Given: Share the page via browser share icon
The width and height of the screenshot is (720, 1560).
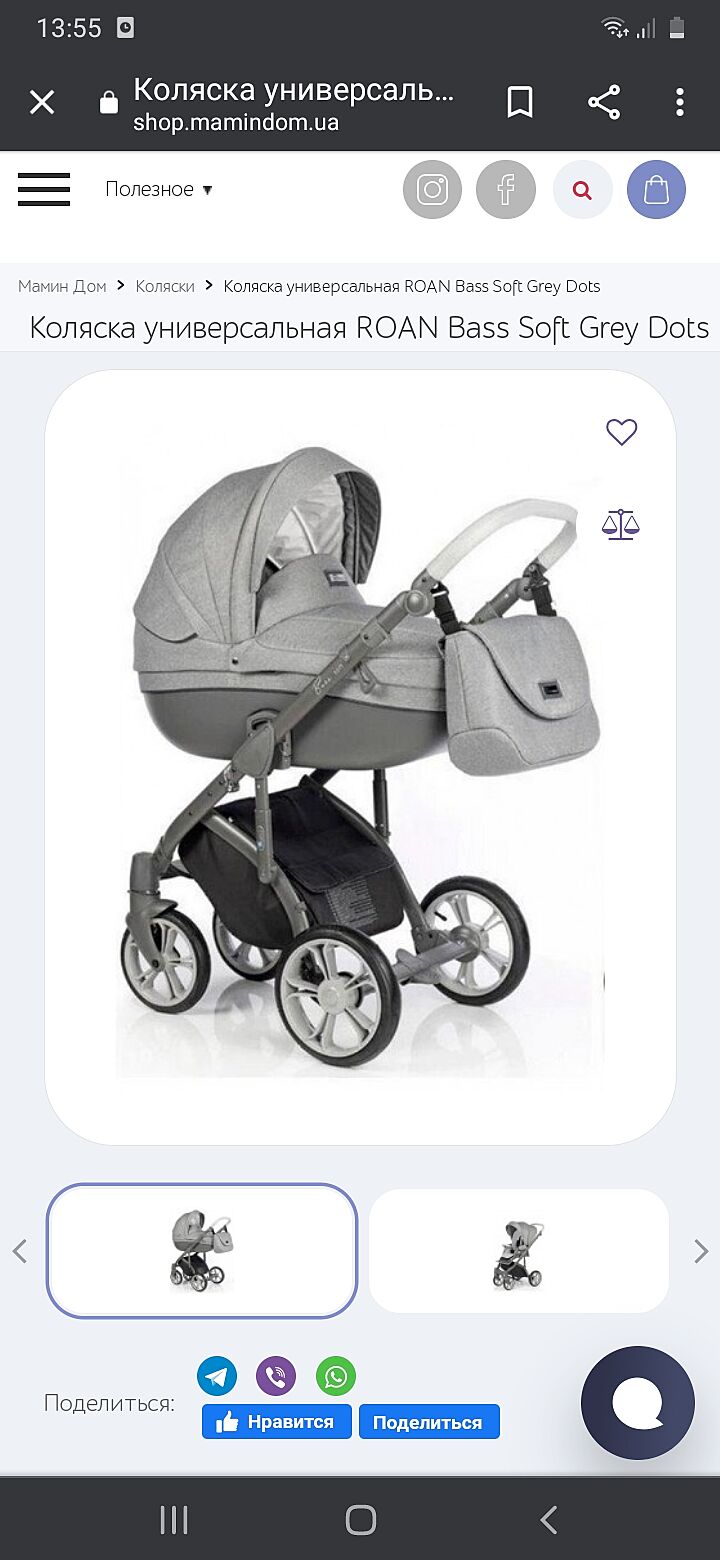Looking at the screenshot, I should (x=604, y=102).
